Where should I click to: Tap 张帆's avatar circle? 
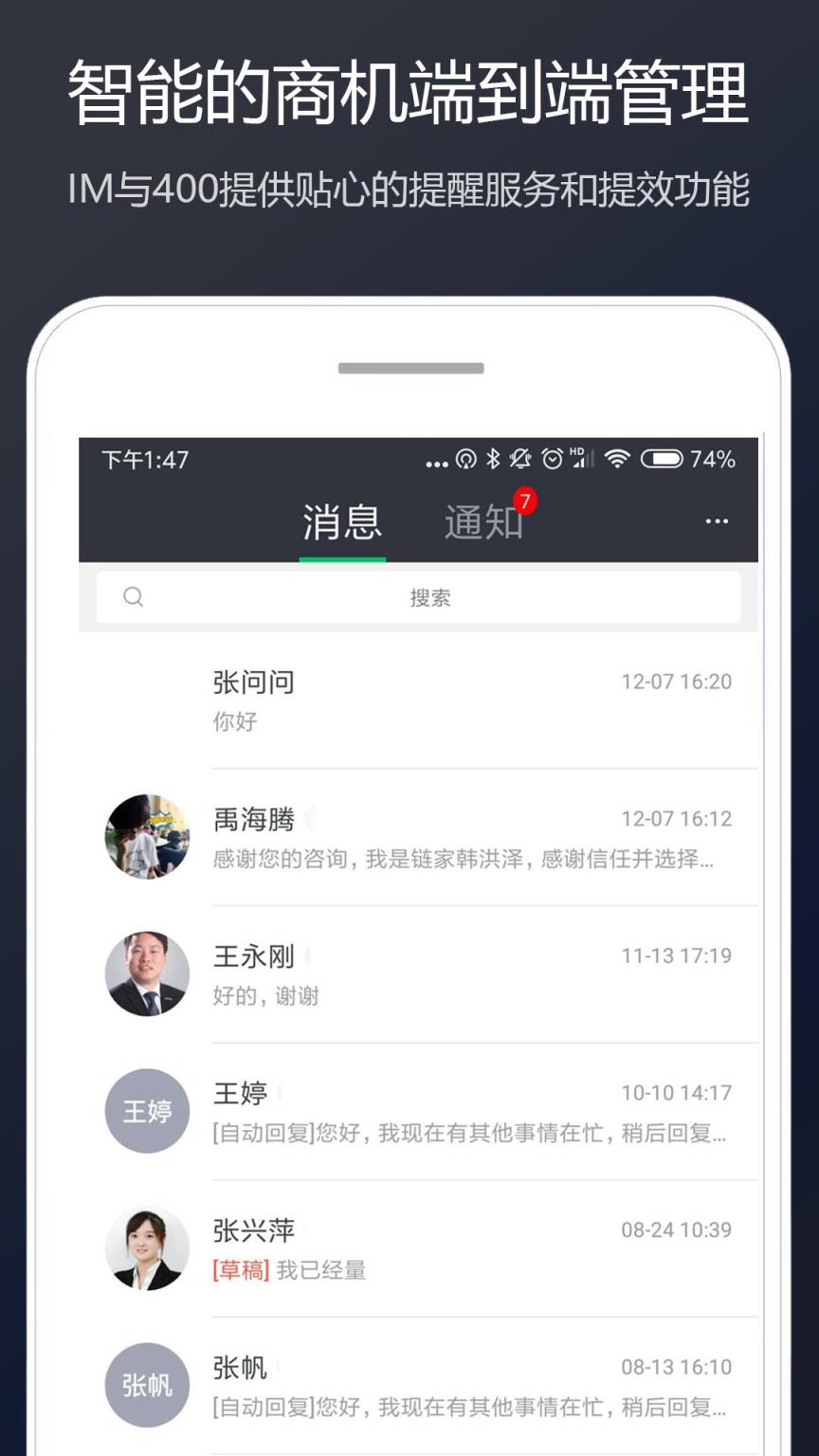coord(147,1385)
